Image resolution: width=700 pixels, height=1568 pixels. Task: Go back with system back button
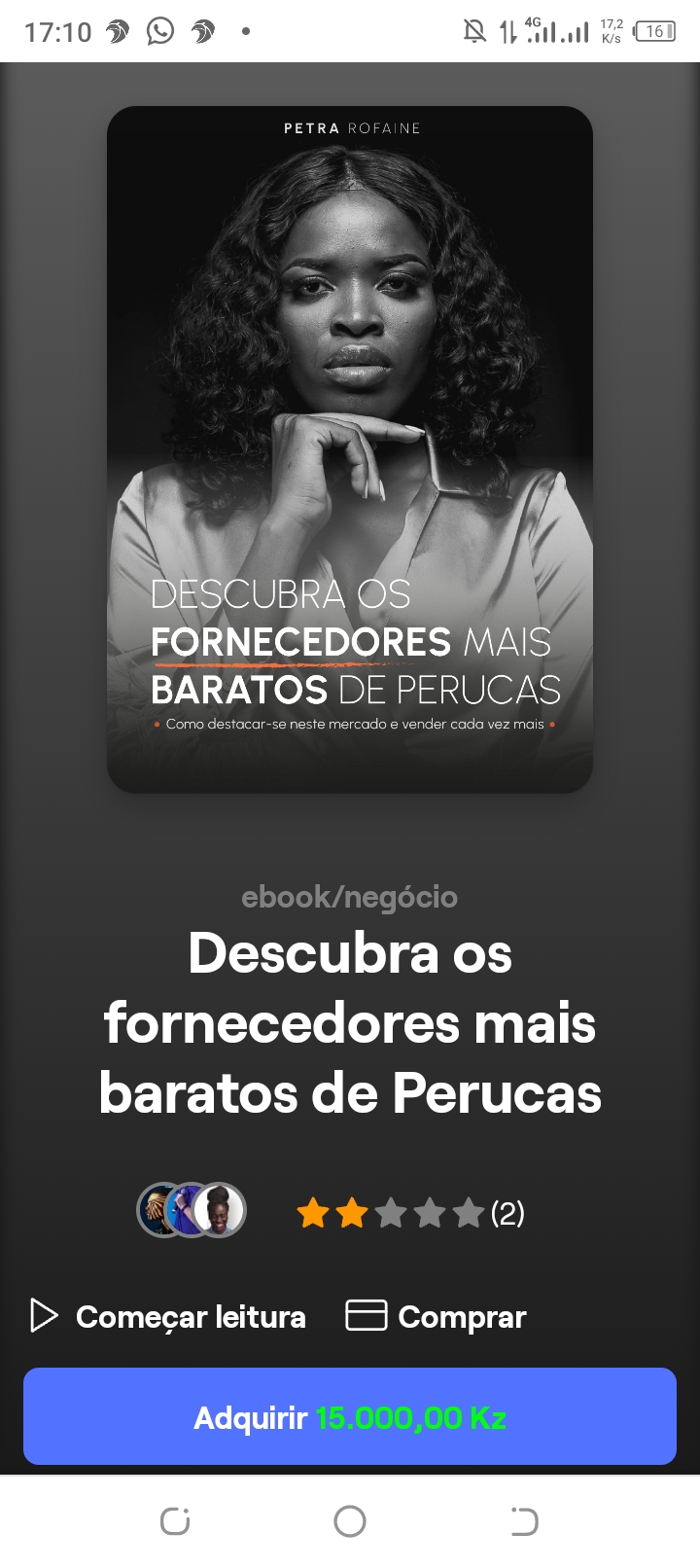524,1521
